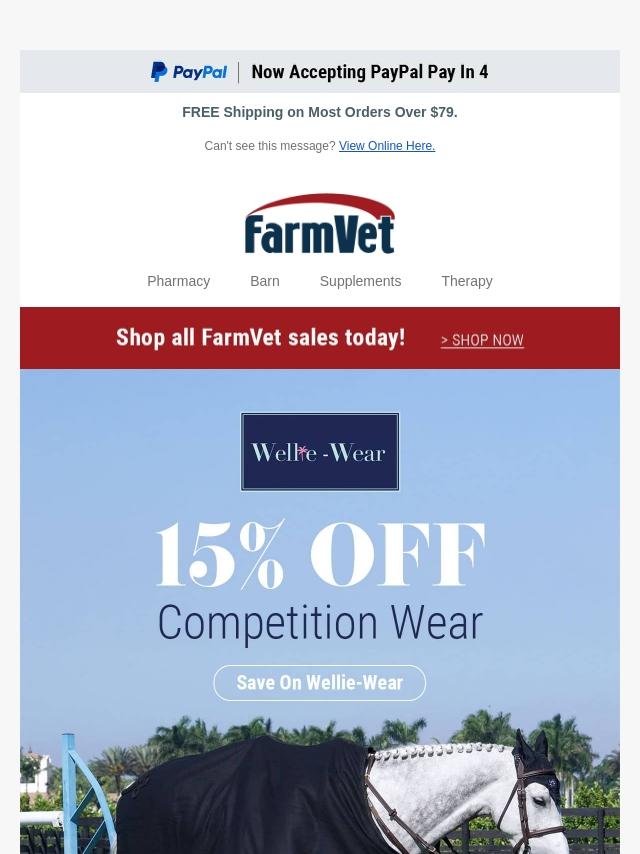Open the PayPal Pay In 4 banner
Screen dimensions: 640x854
click(x=320, y=72)
